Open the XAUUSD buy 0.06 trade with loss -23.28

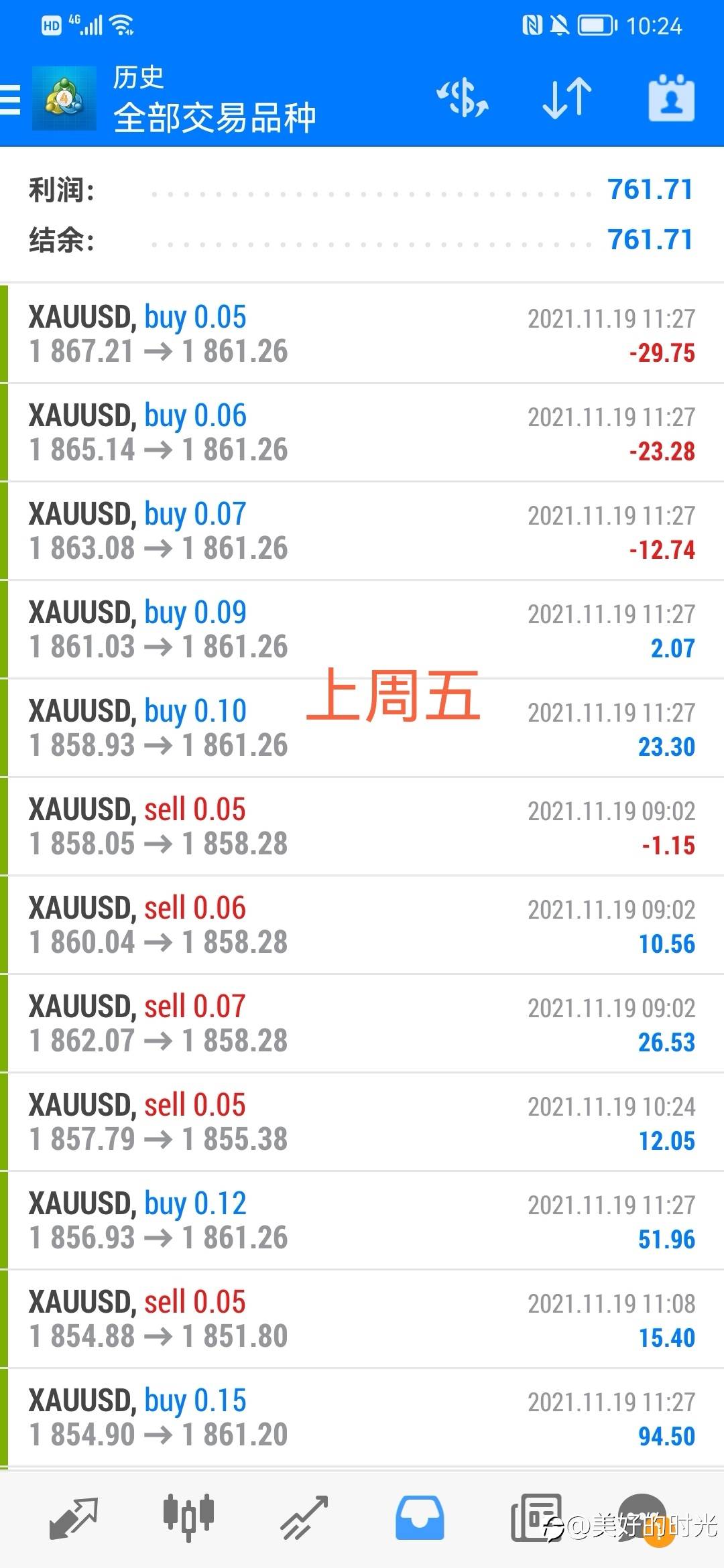pos(362,432)
